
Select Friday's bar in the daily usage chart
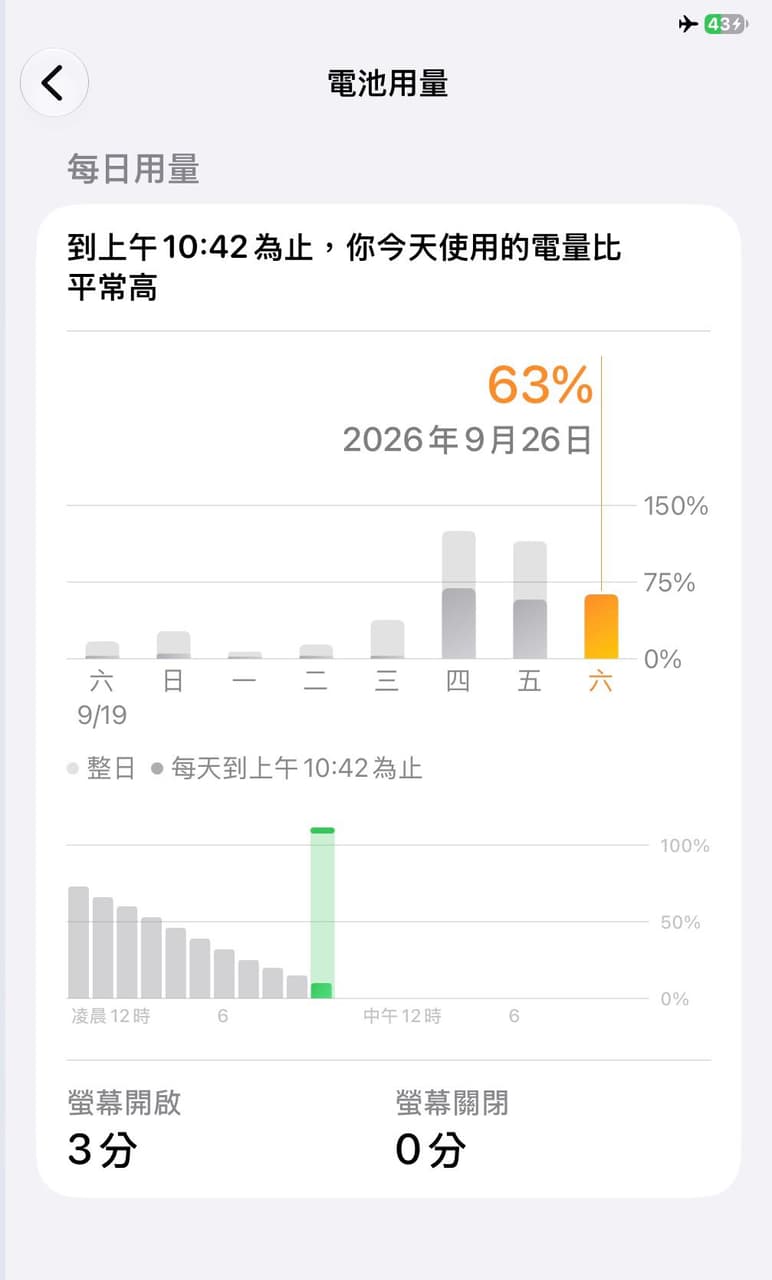tap(530, 600)
